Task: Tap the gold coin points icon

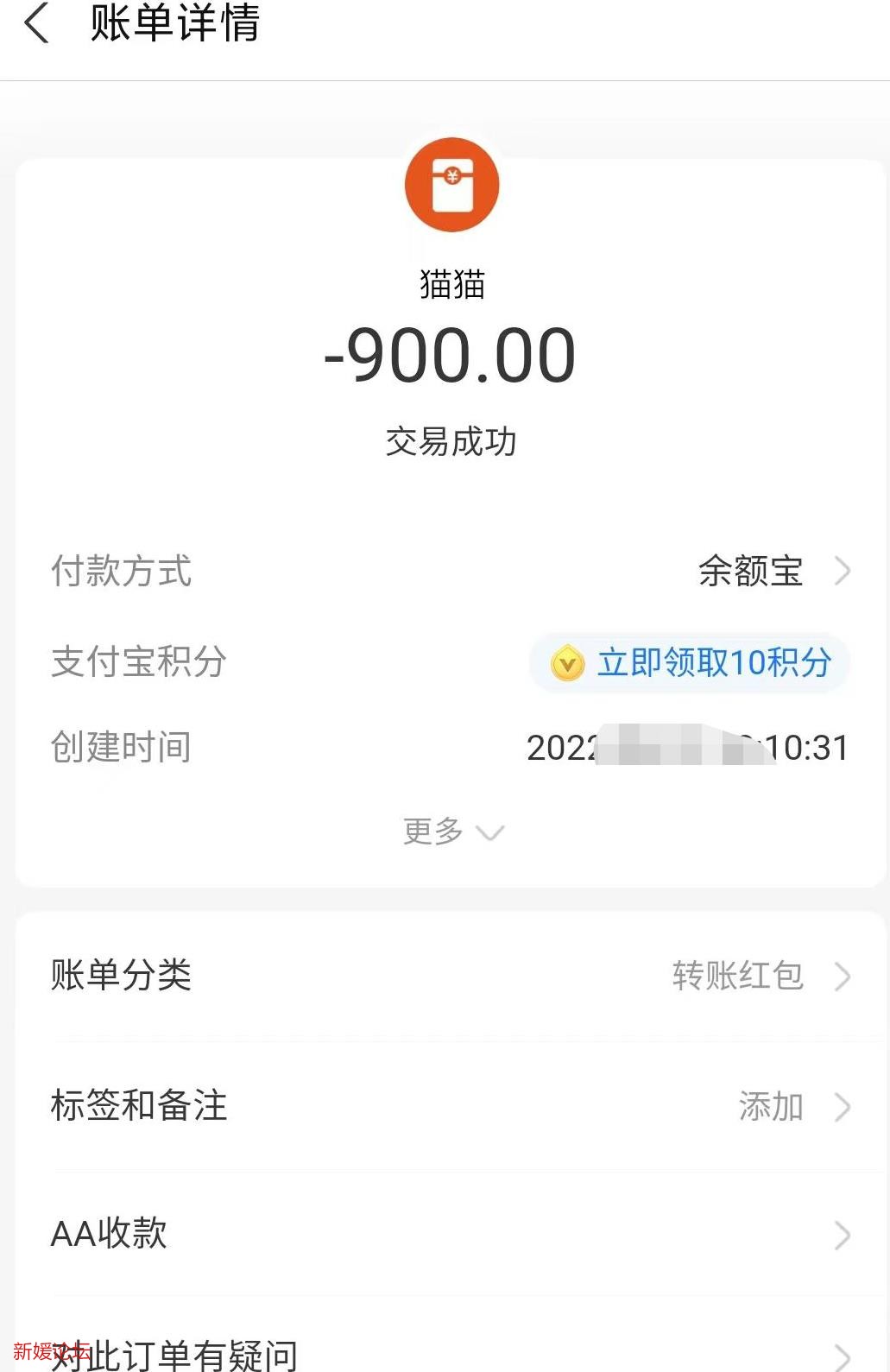Action: click(x=565, y=663)
